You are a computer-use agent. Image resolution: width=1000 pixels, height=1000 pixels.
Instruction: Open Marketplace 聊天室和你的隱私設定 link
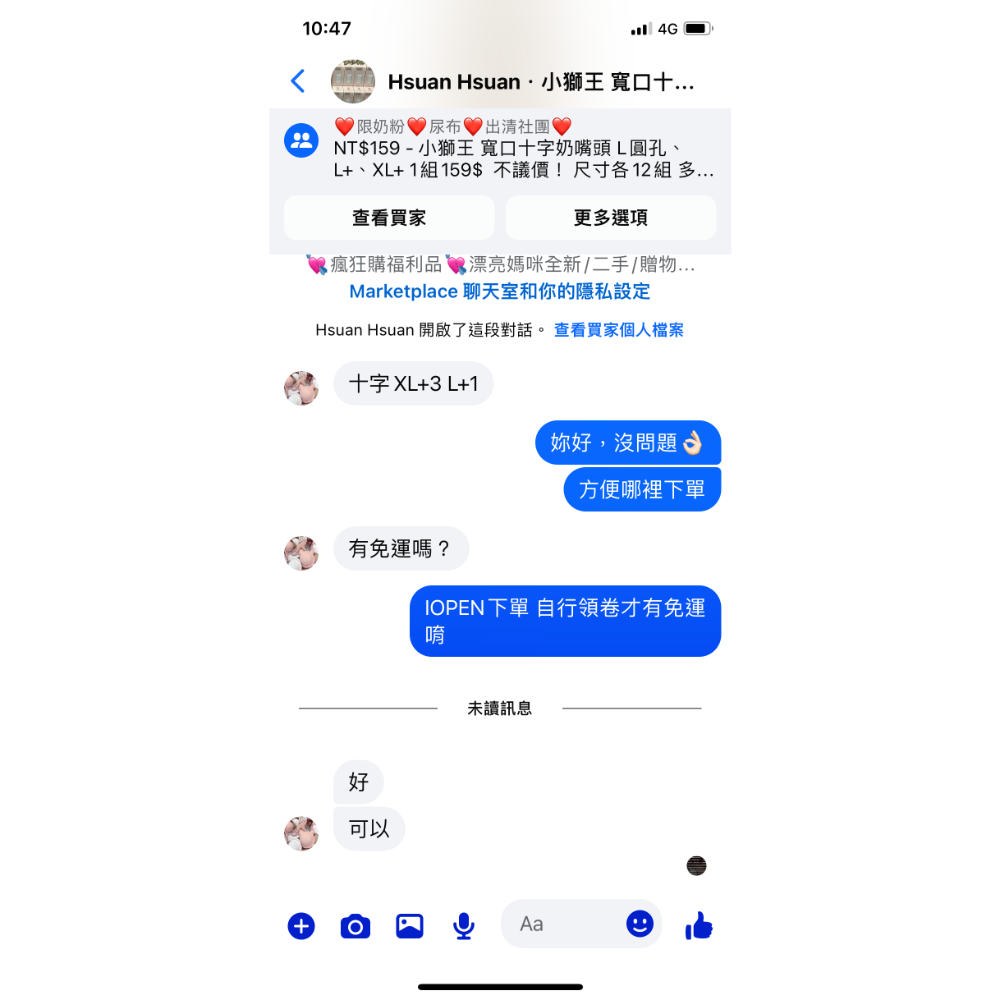coord(500,292)
